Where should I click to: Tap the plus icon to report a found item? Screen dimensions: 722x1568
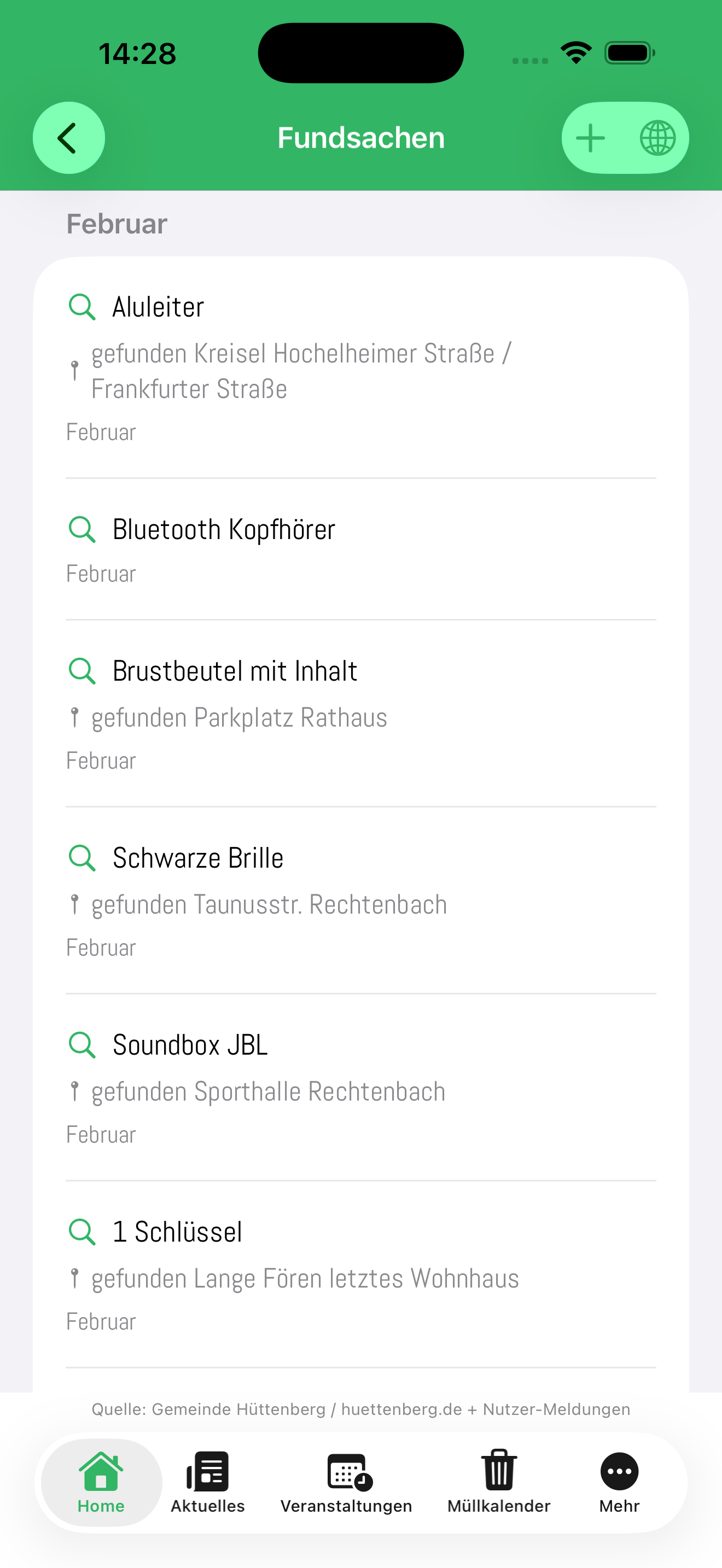pos(590,138)
